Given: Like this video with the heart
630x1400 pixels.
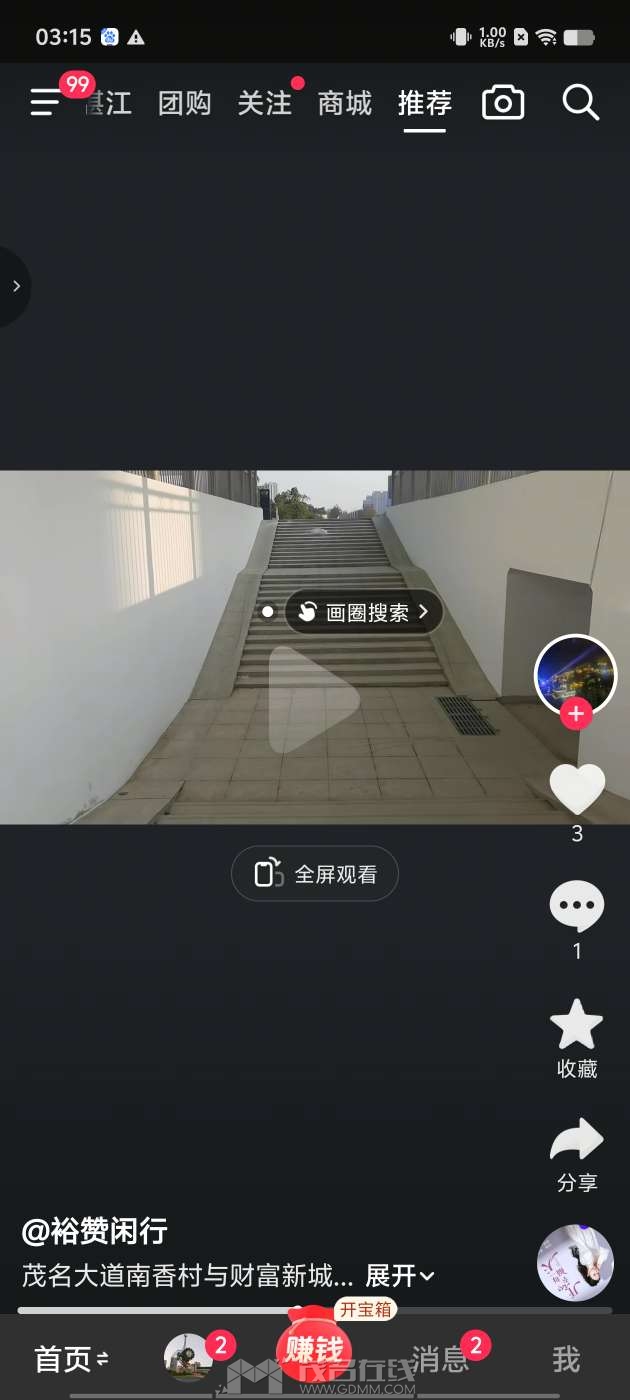Looking at the screenshot, I should [x=577, y=788].
